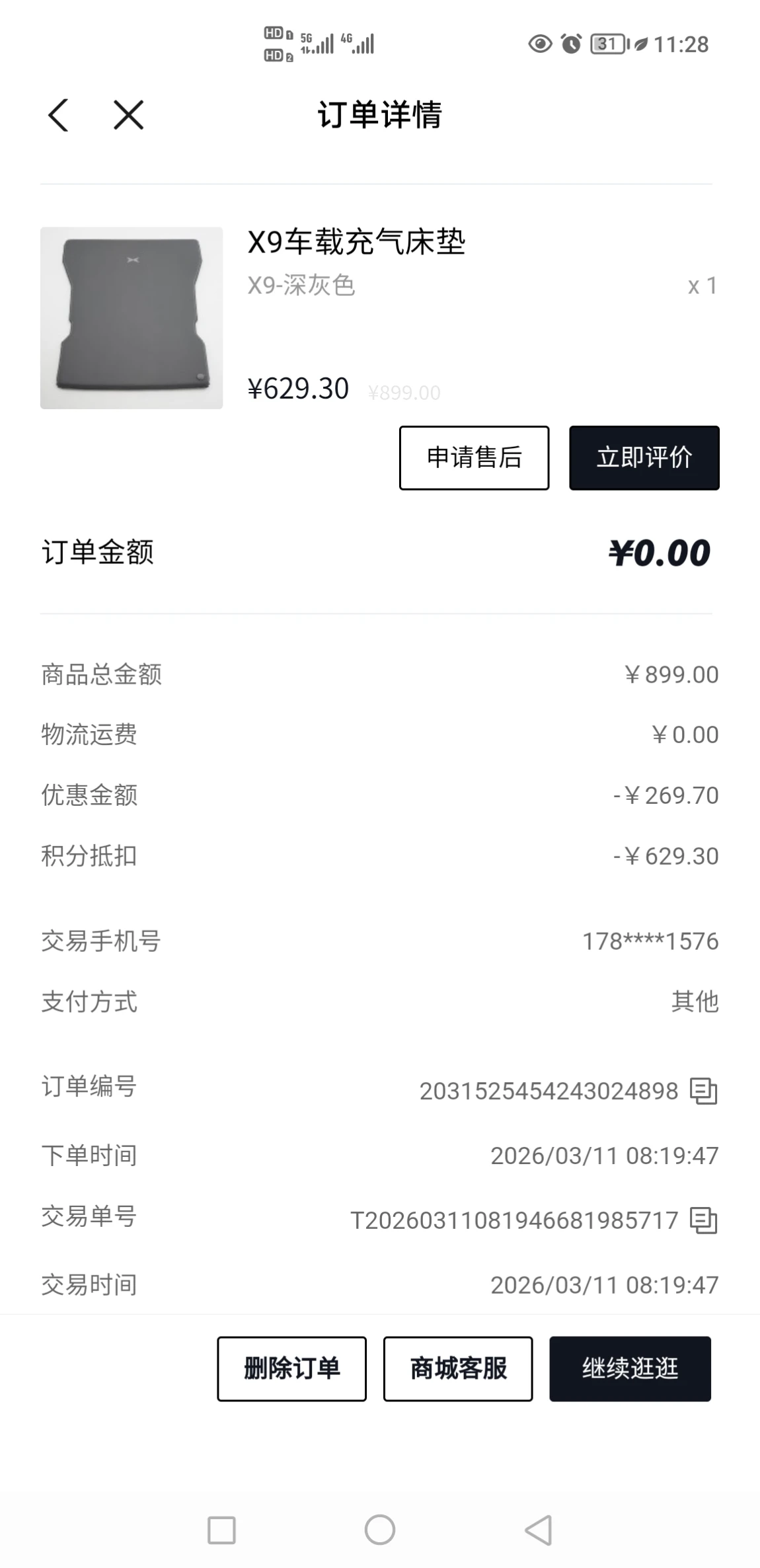760x1568 pixels.
Task: Copy the 订单编号 order number
Action: click(x=703, y=1091)
